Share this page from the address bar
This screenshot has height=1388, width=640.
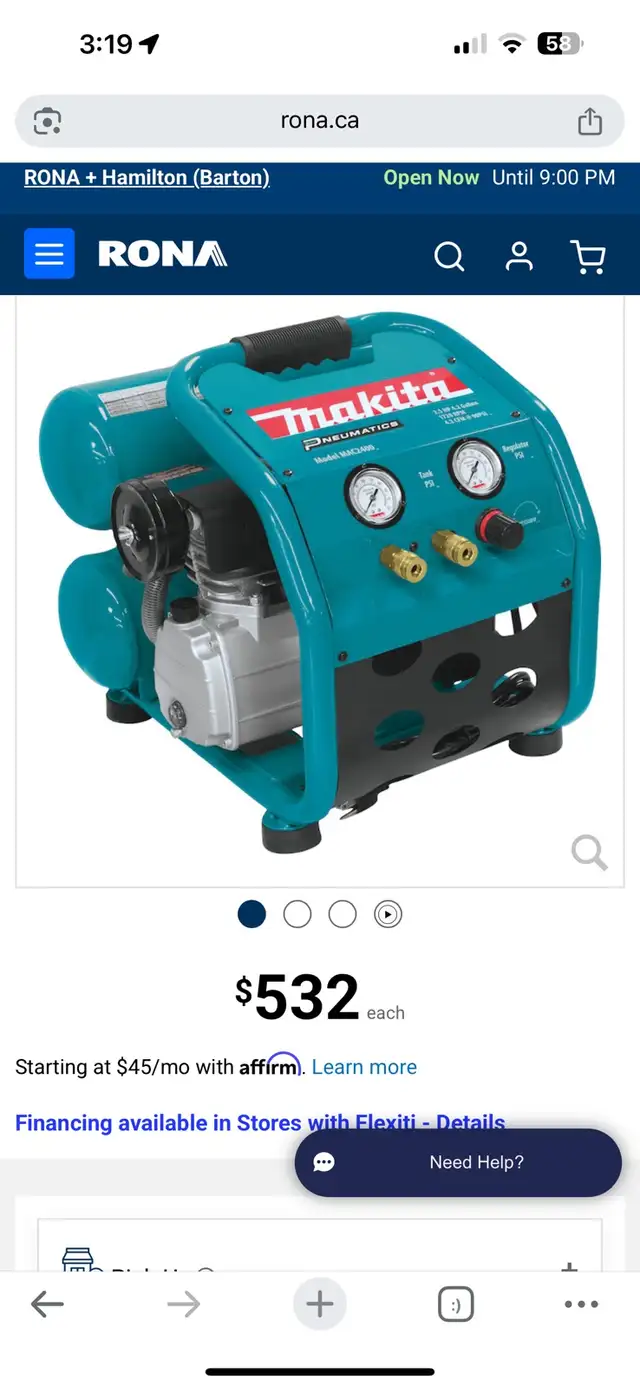[590, 121]
